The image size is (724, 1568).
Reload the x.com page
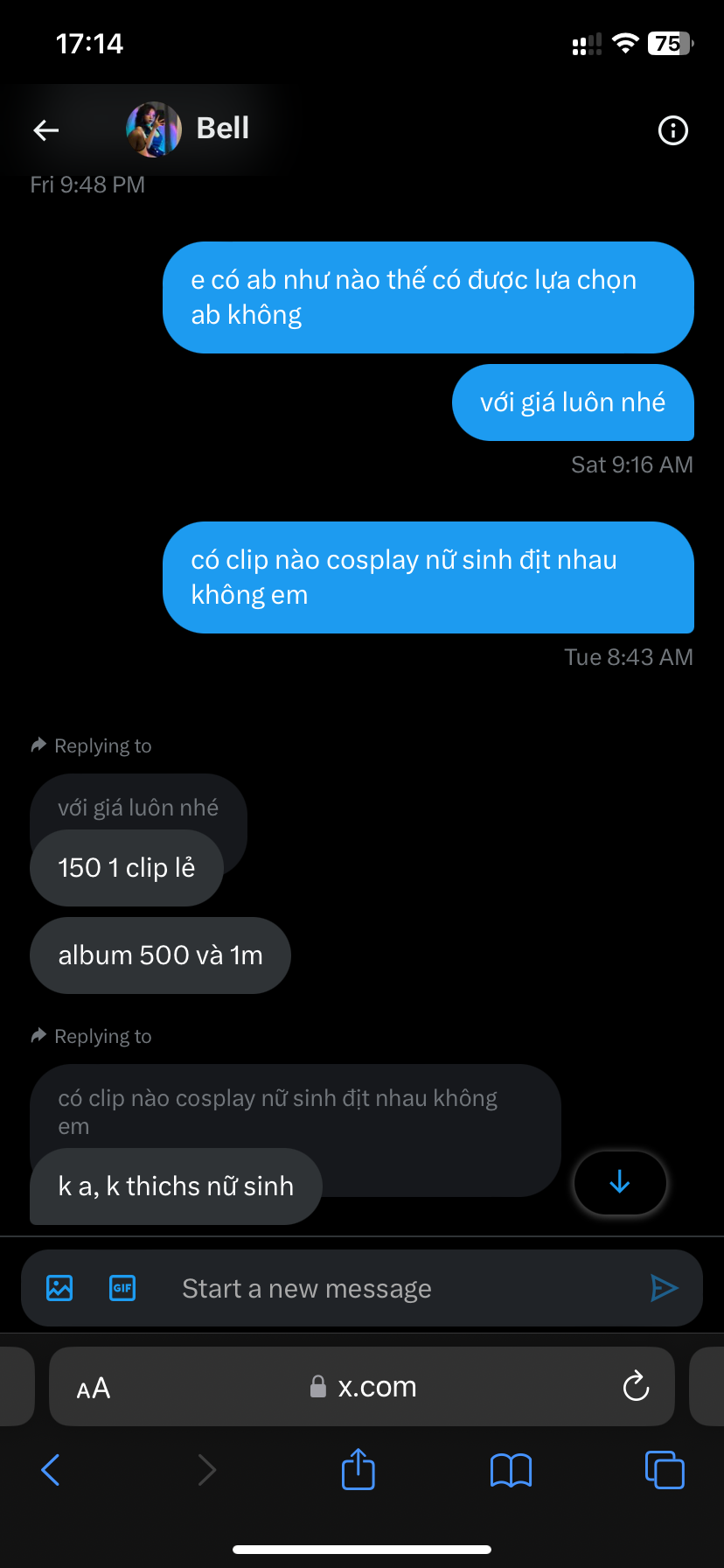[x=636, y=1386]
